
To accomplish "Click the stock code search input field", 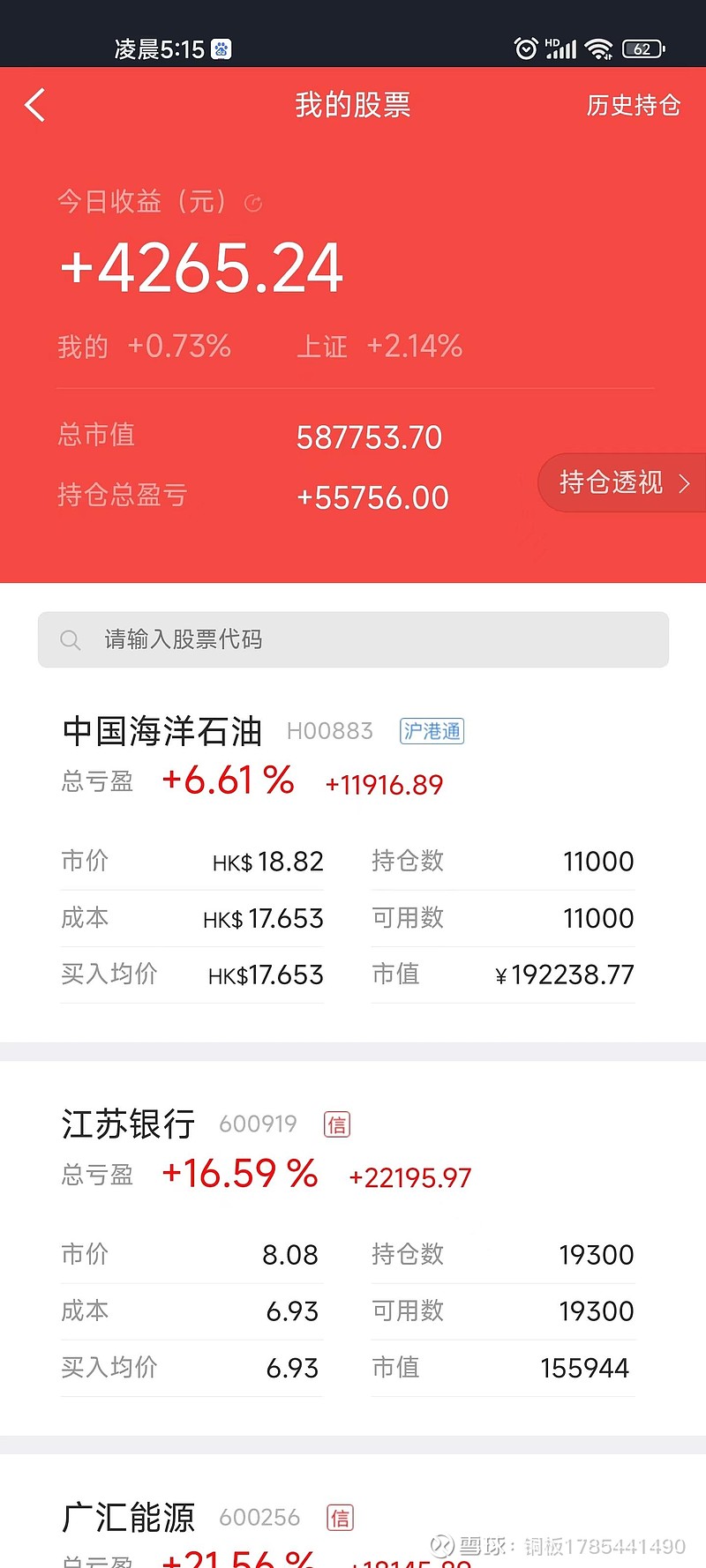I will (x=353, y=639).
